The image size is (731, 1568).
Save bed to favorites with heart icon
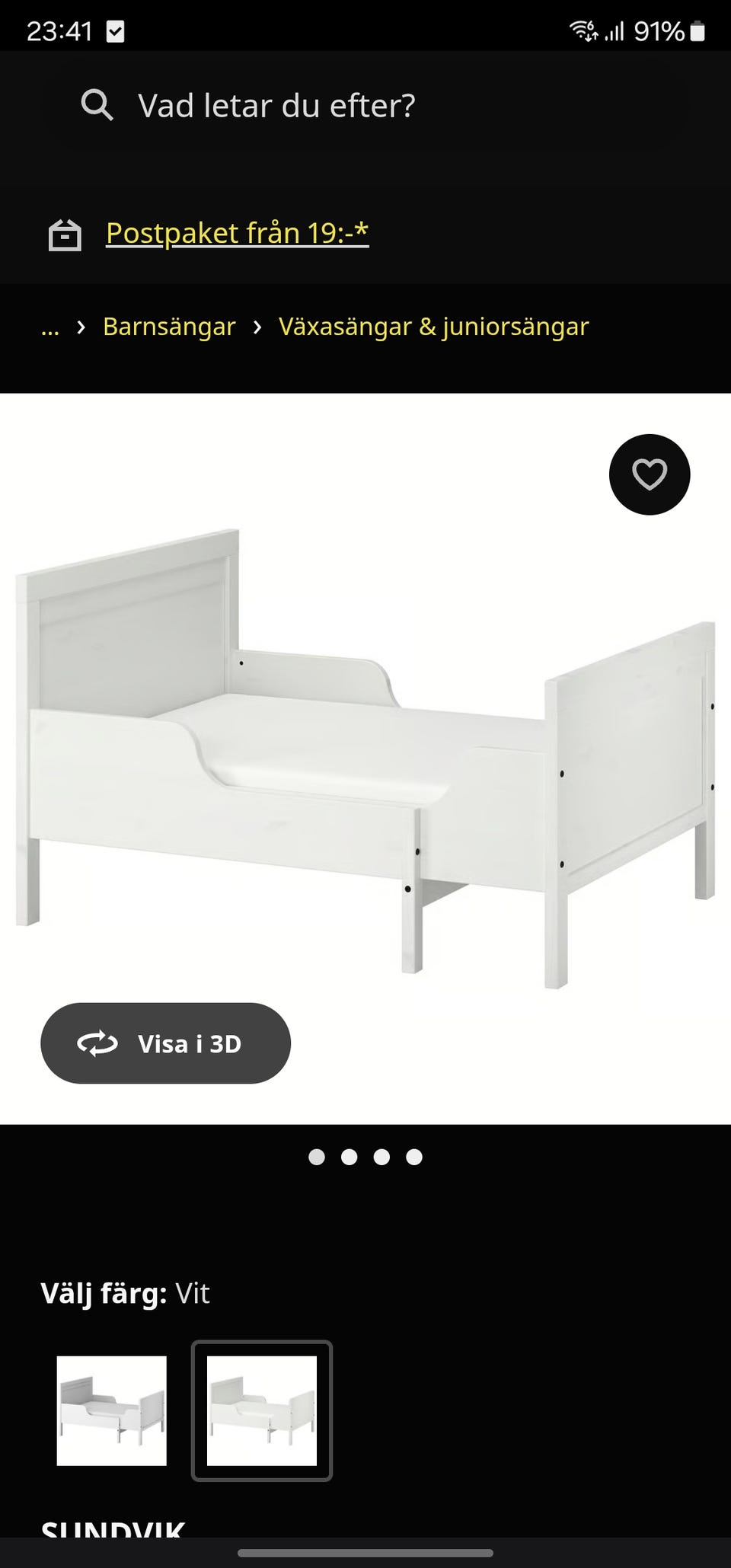click(x=649, y=474)
